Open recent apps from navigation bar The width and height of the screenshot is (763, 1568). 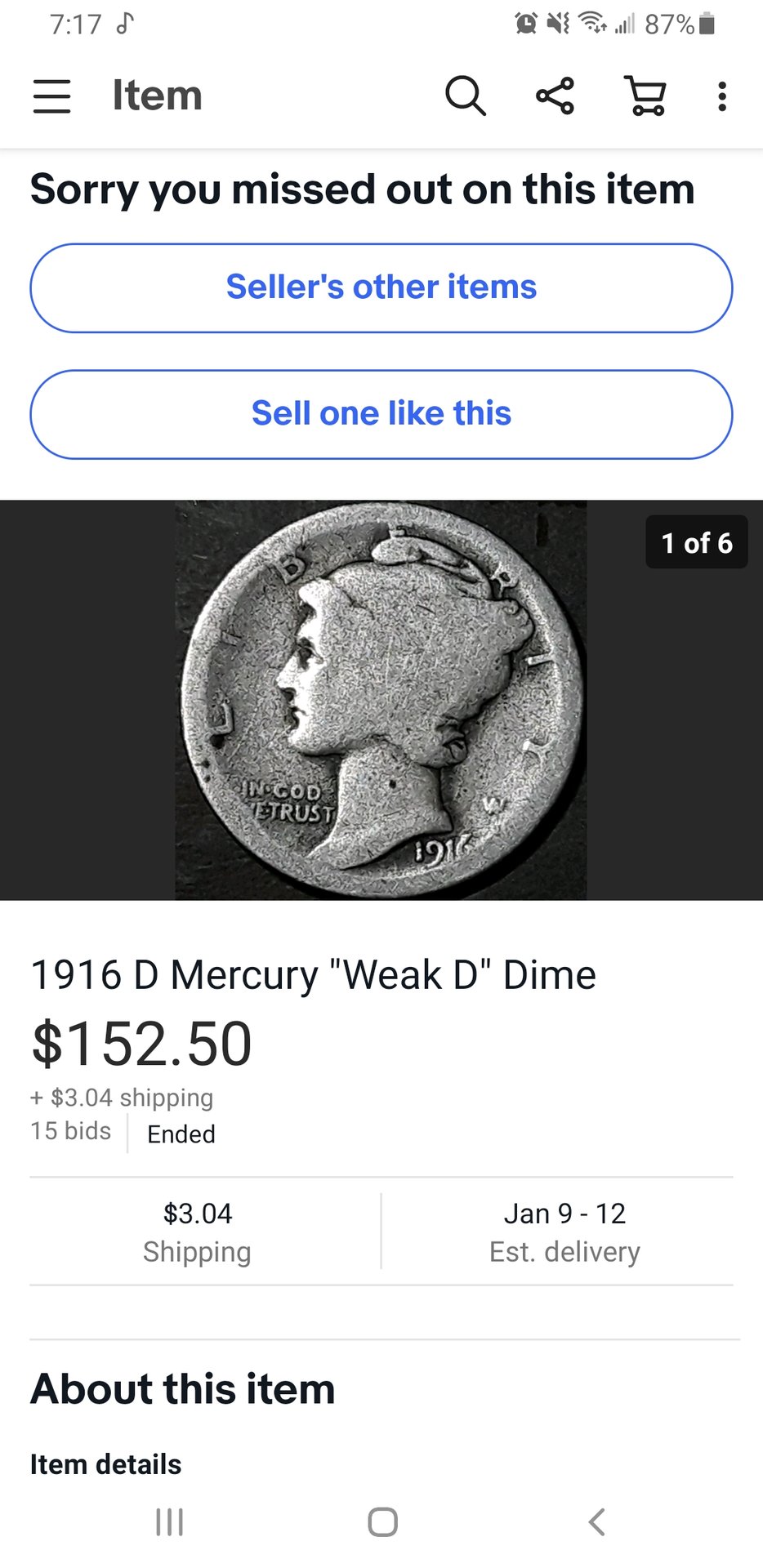tap(169, 1522)
